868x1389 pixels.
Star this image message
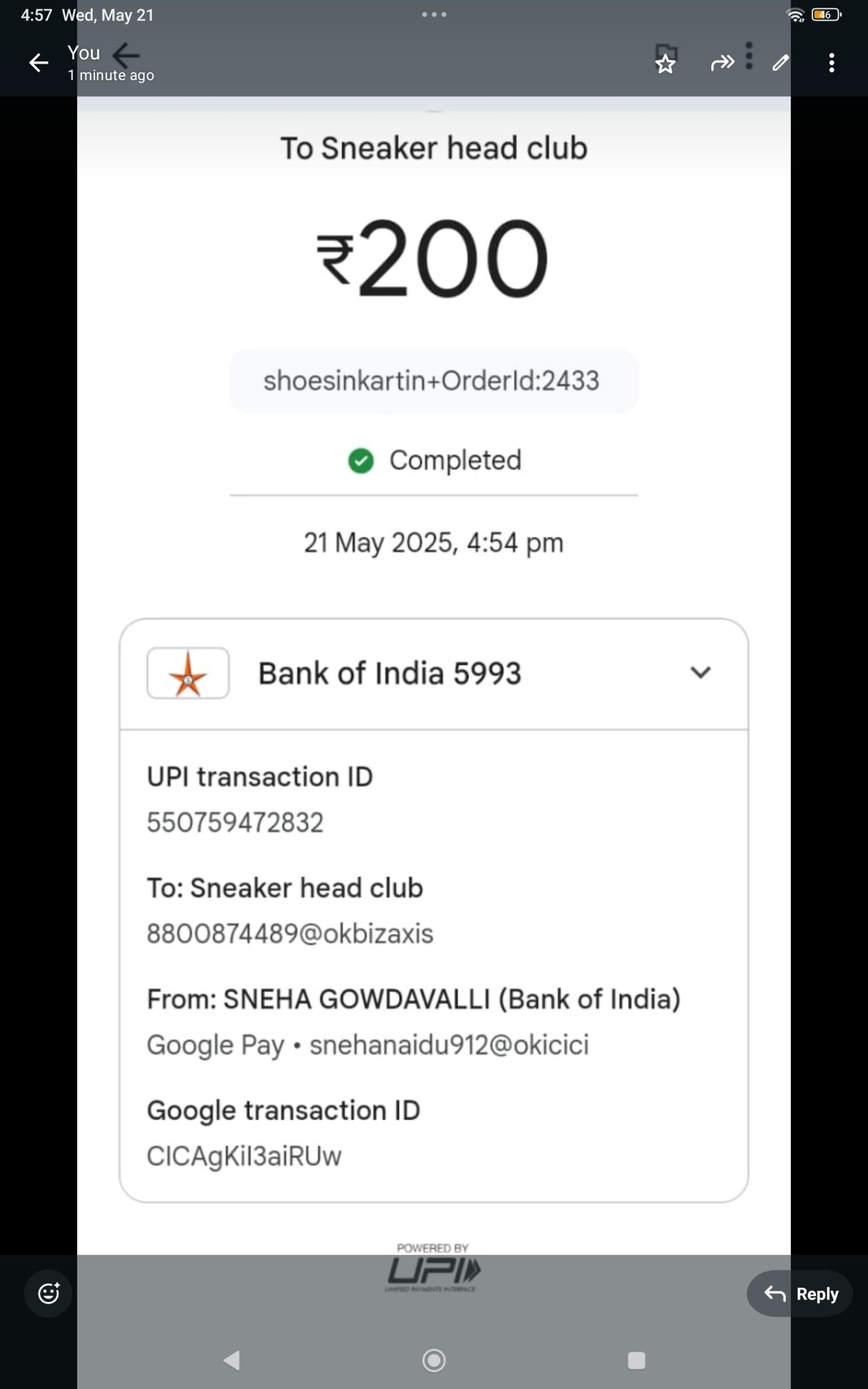(665, 63)
